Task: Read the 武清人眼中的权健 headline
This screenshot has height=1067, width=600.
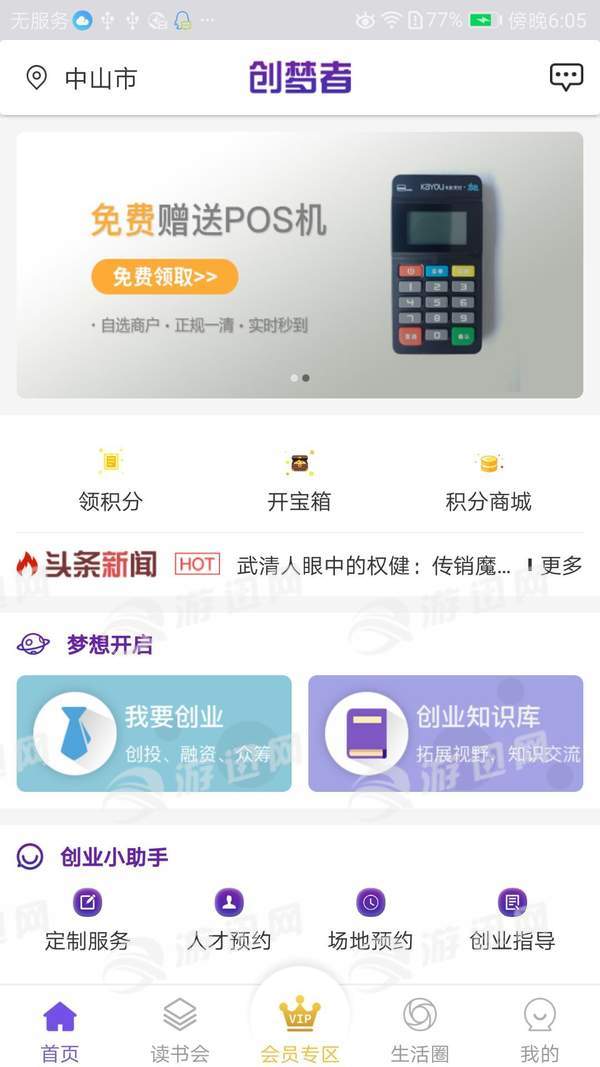Action: coord(373,565)
